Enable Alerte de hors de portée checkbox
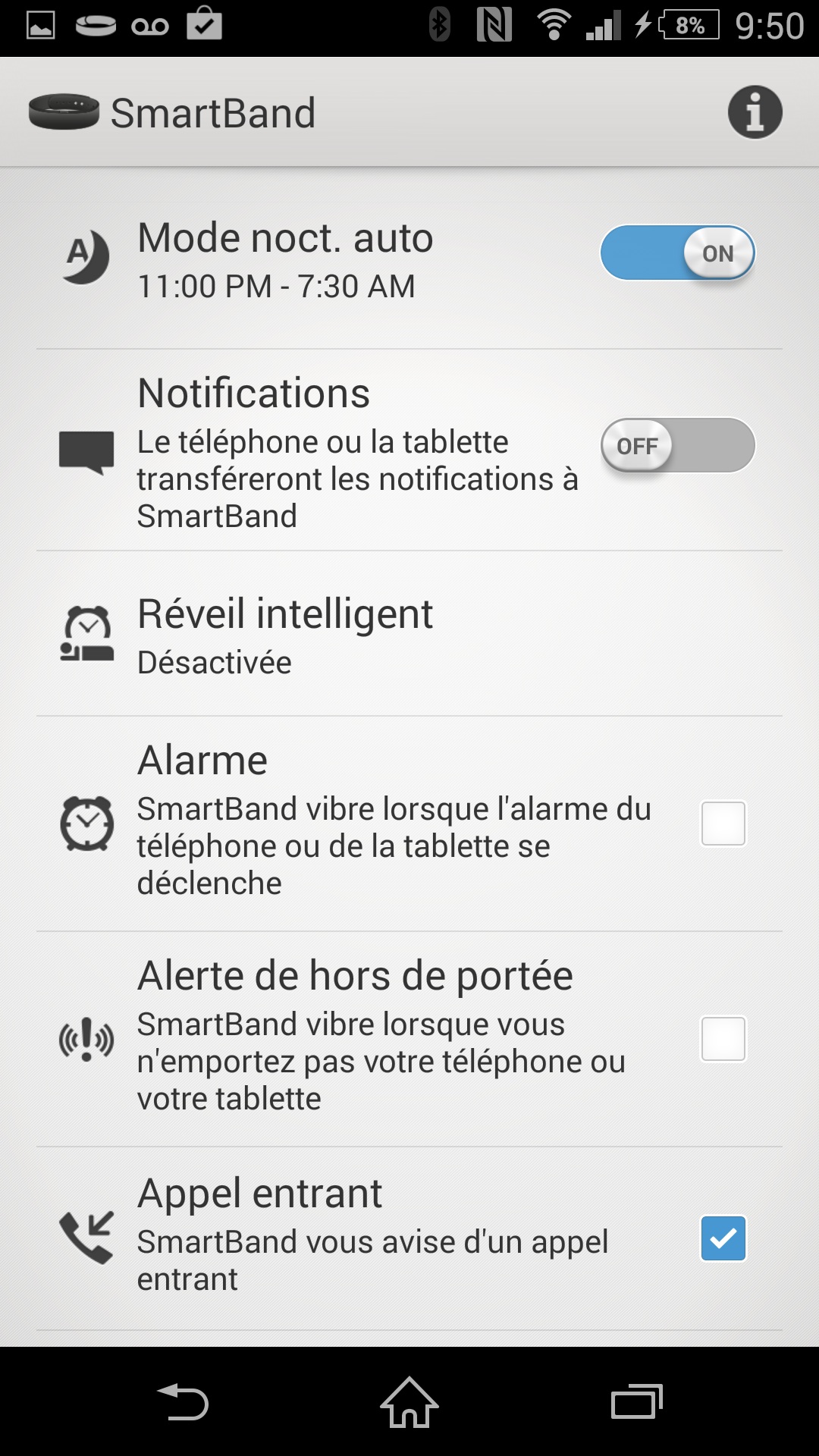 click(x=723, y=1039)
